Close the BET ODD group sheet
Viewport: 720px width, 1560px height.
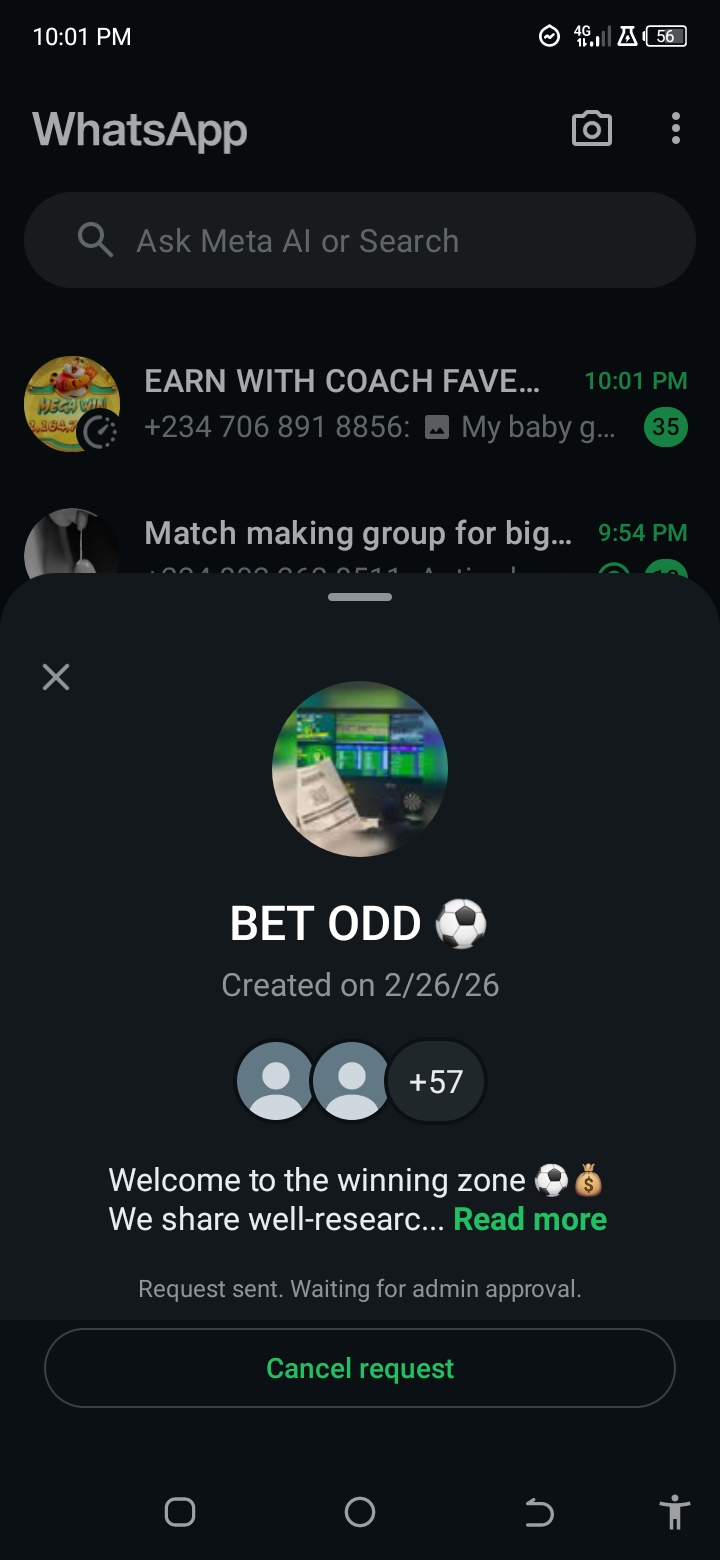(x=56, y=677)
